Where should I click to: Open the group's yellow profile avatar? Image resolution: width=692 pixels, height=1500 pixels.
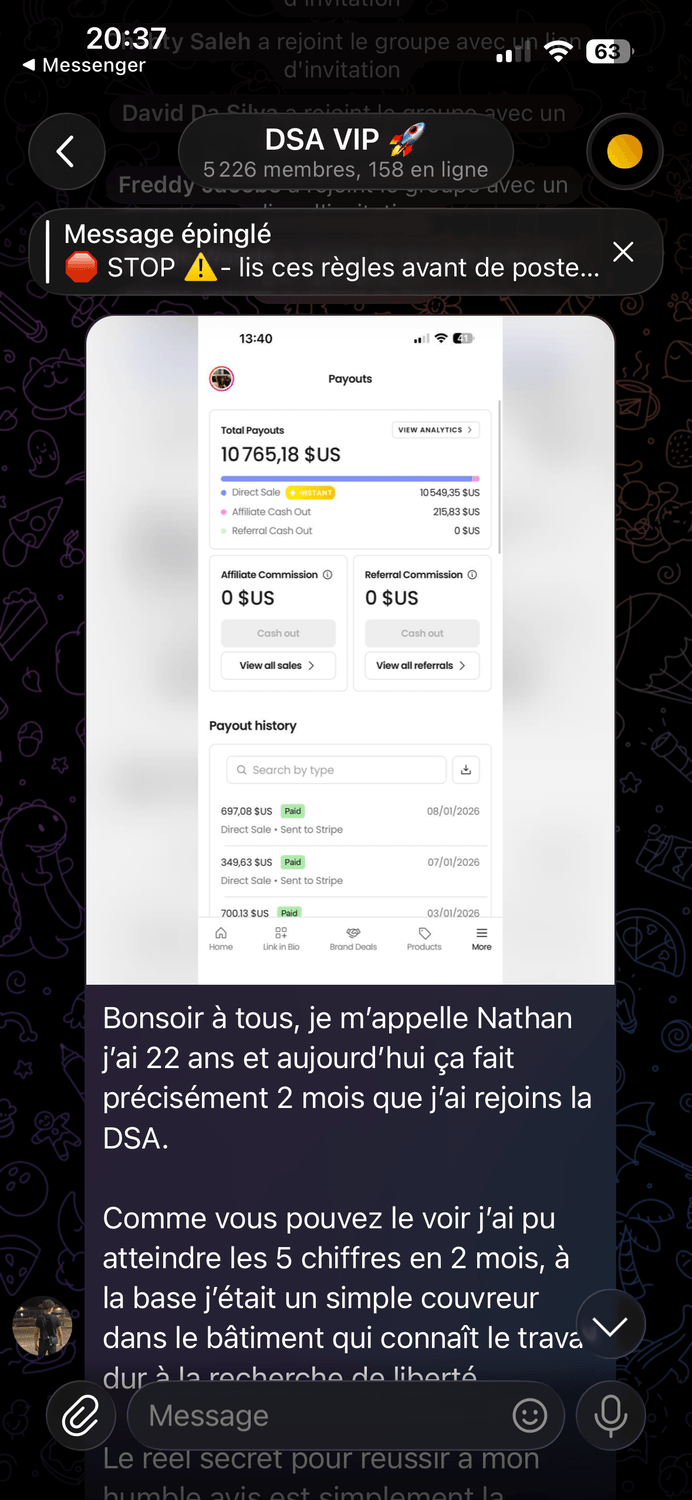[x=625, y=152]
